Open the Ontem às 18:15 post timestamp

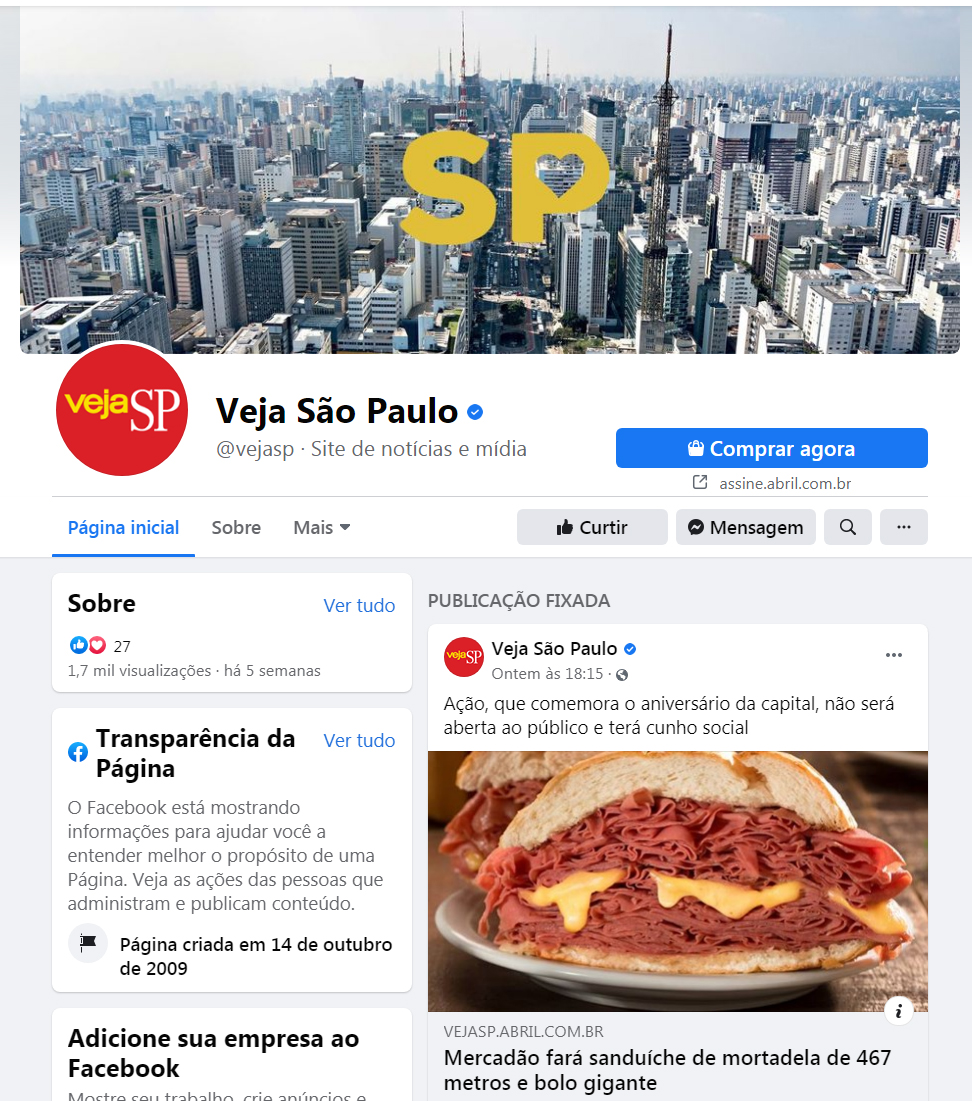pyautogui.click(x=548, y=674)
